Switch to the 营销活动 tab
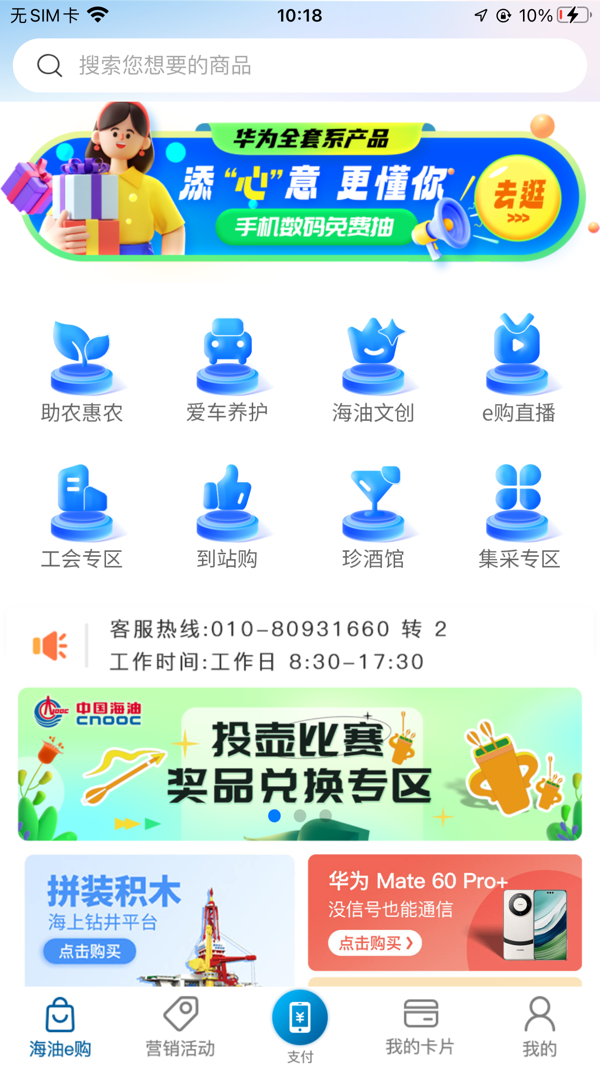 [180, 1027]
